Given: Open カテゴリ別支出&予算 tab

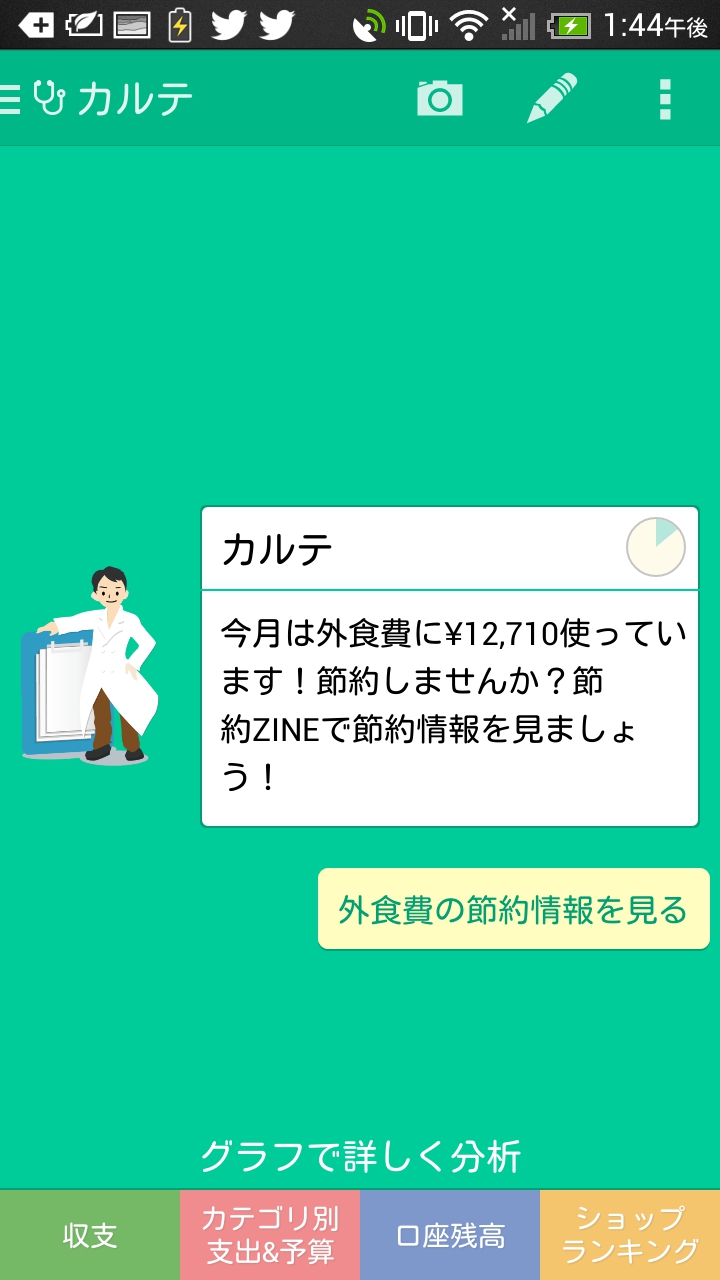Looking at the screenshot, I should [x=270, y=1235].
